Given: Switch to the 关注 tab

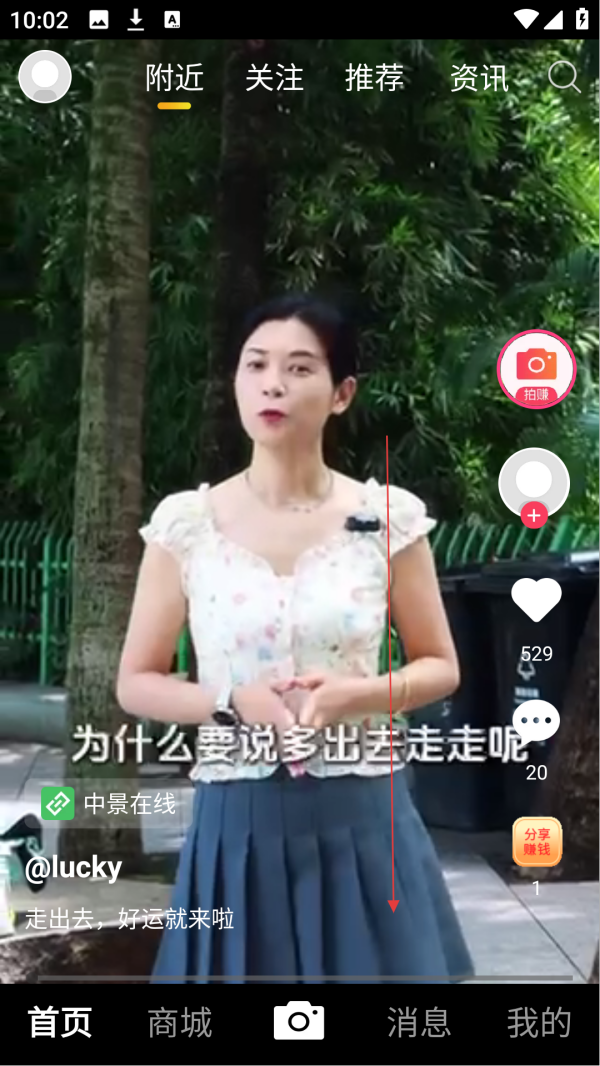Looking at the screenshot, I should click(274, 78).
